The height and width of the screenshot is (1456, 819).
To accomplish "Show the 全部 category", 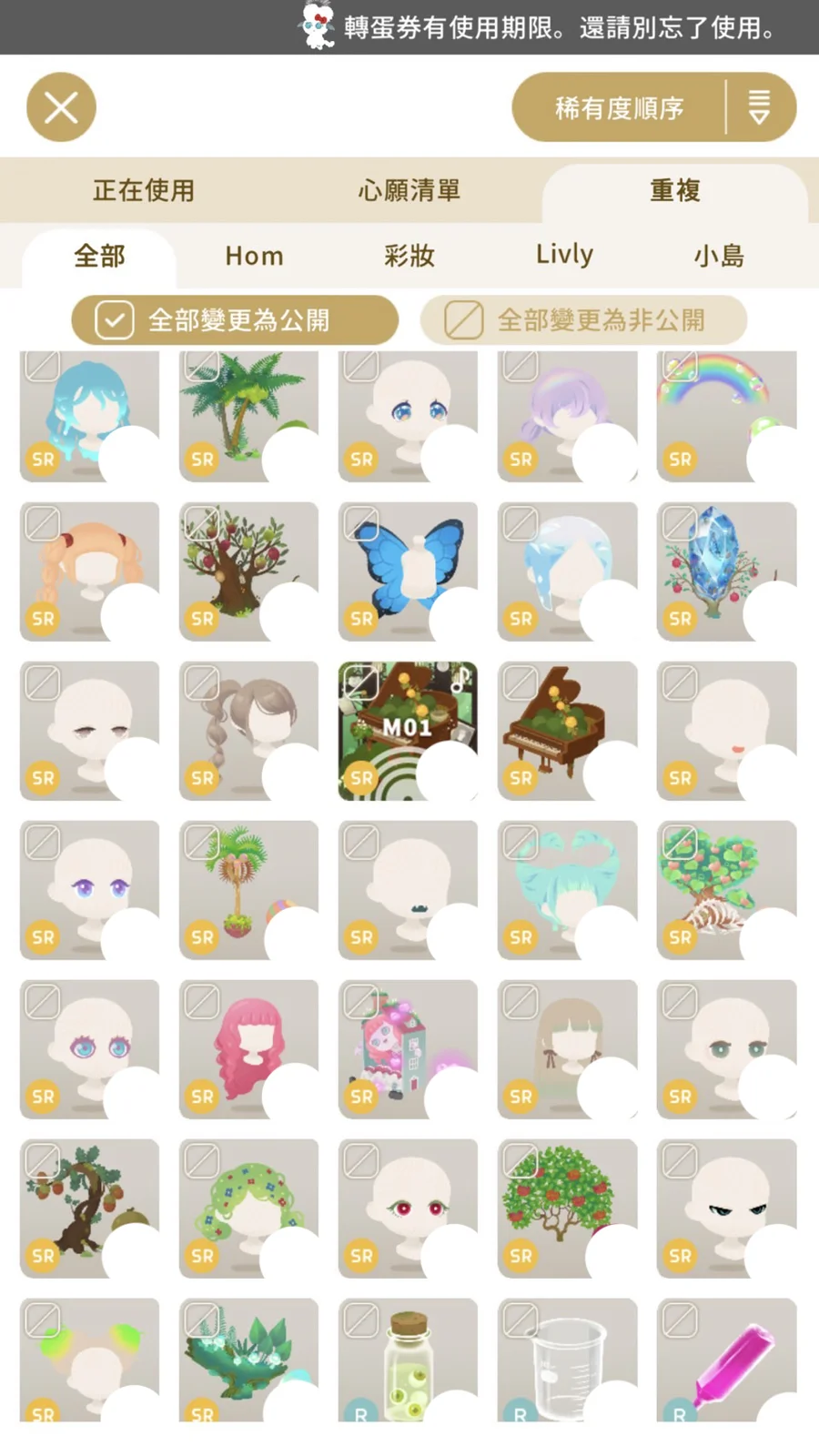I will point(99,256).
